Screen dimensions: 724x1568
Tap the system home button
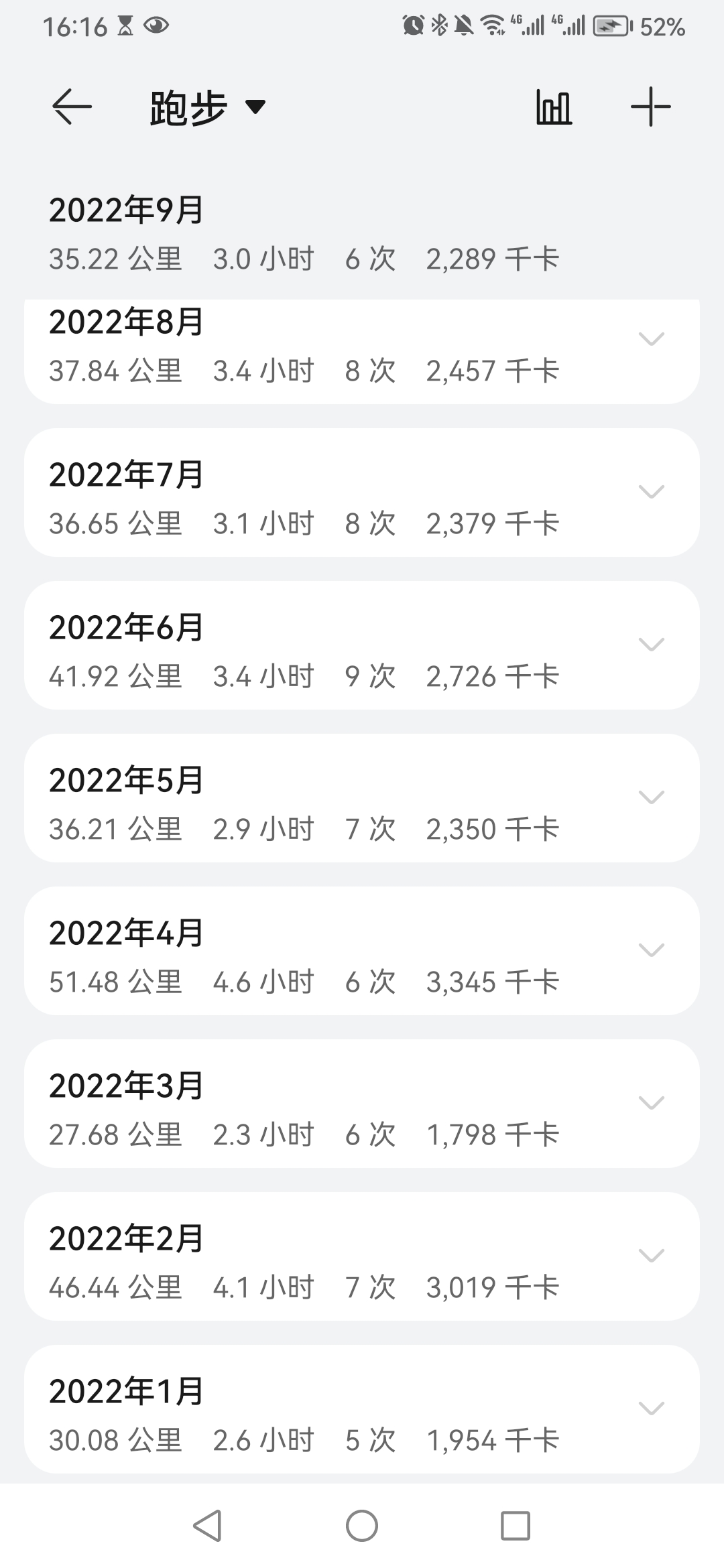coord(362,1526)
